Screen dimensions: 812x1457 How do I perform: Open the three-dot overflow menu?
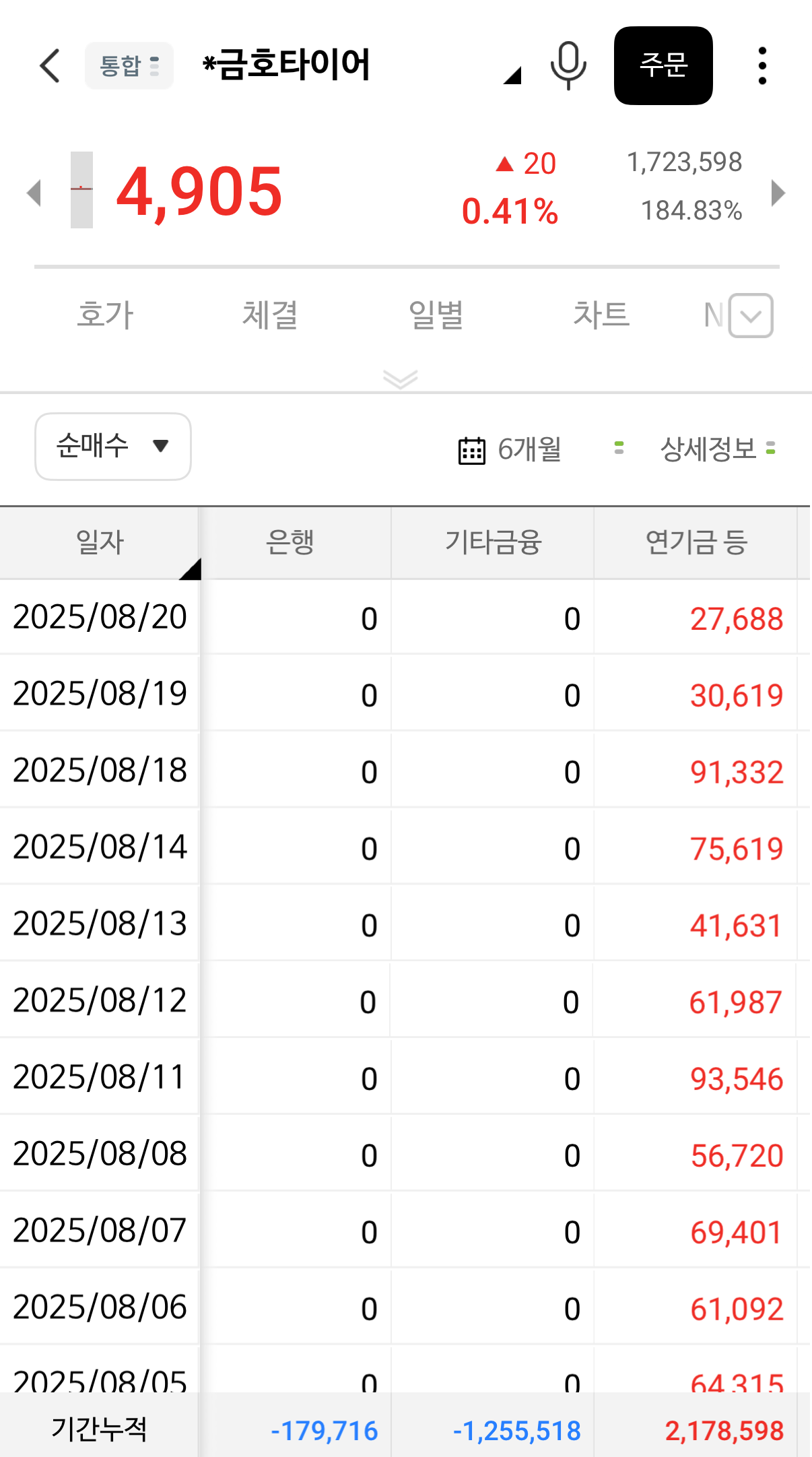(x=762, y=65)
